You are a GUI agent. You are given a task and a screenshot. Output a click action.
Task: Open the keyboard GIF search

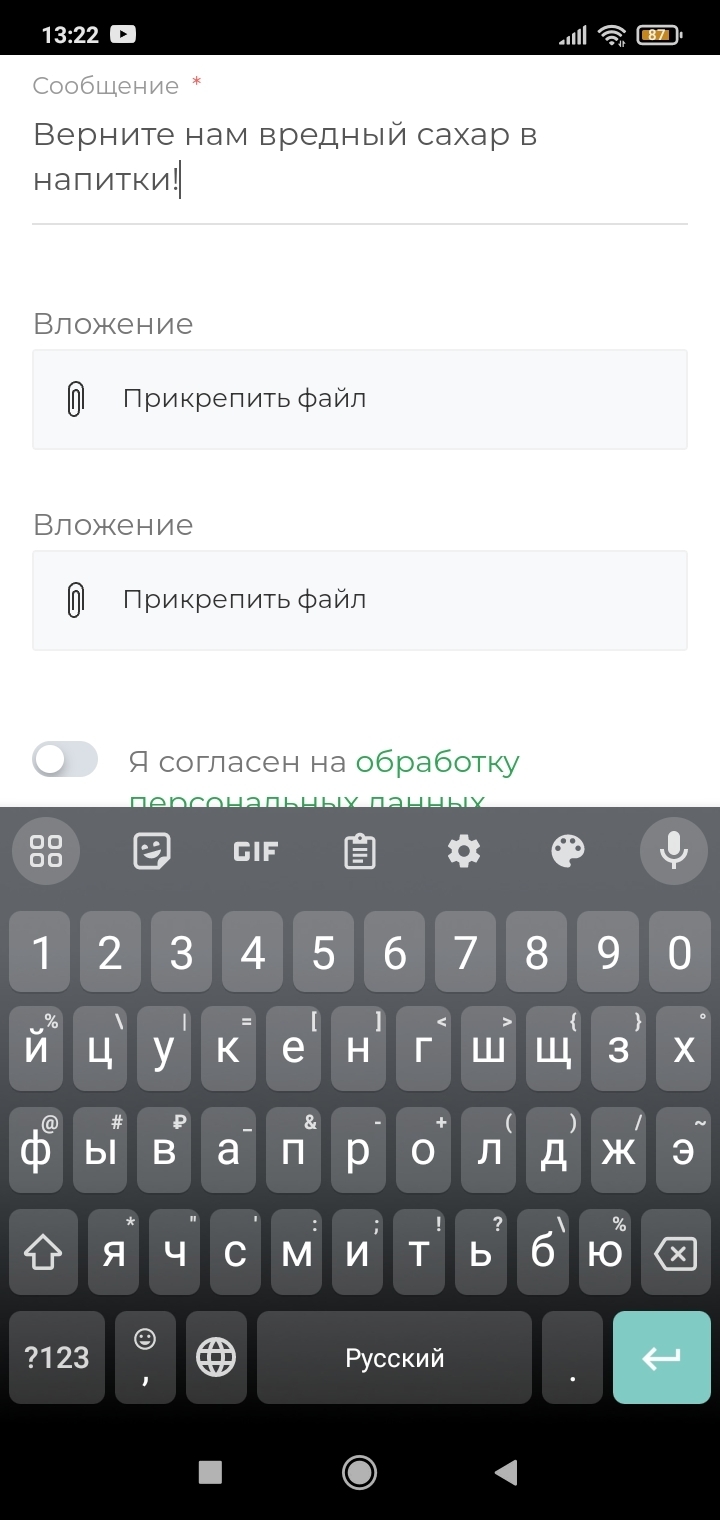pyautogui.click(x=255, y=852)
